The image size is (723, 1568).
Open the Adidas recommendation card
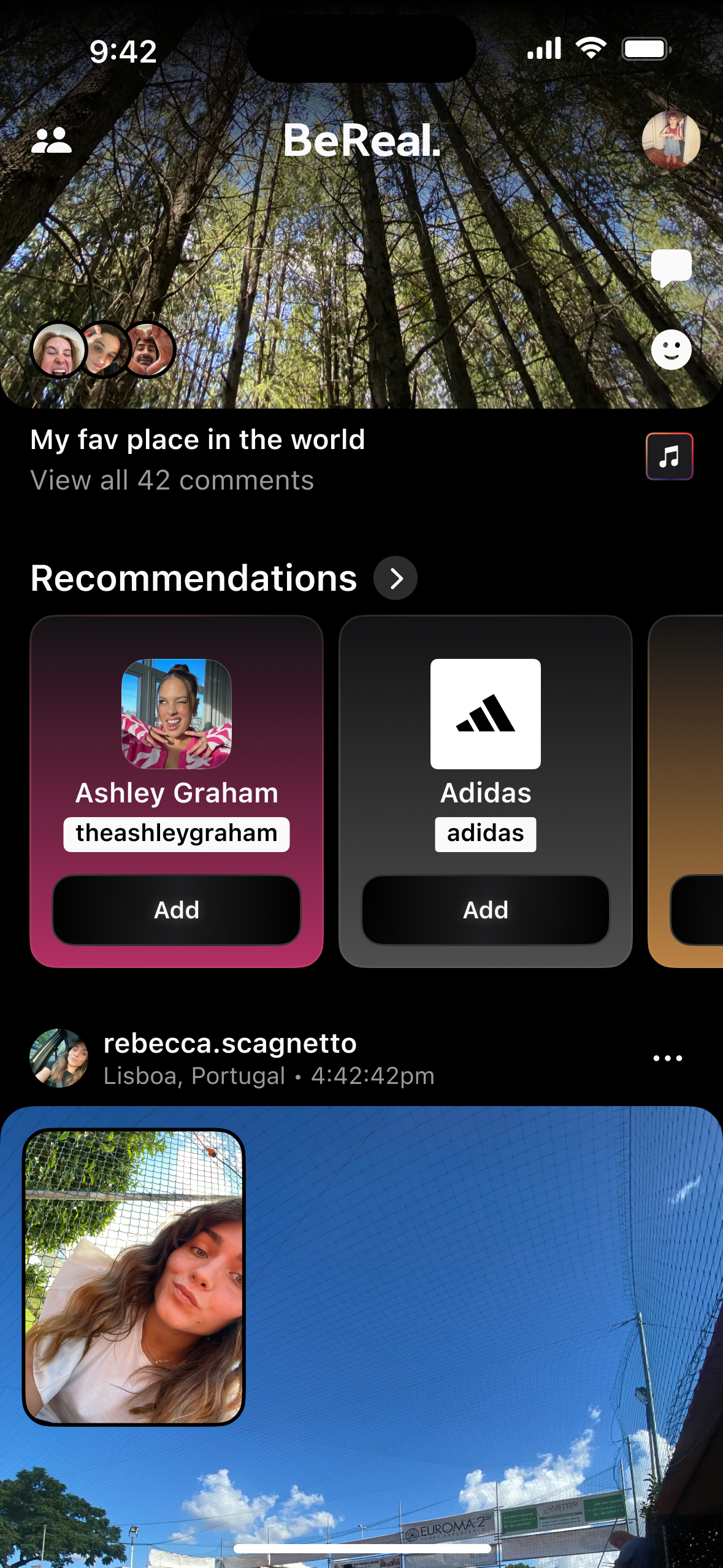click(x=486, y=715)
